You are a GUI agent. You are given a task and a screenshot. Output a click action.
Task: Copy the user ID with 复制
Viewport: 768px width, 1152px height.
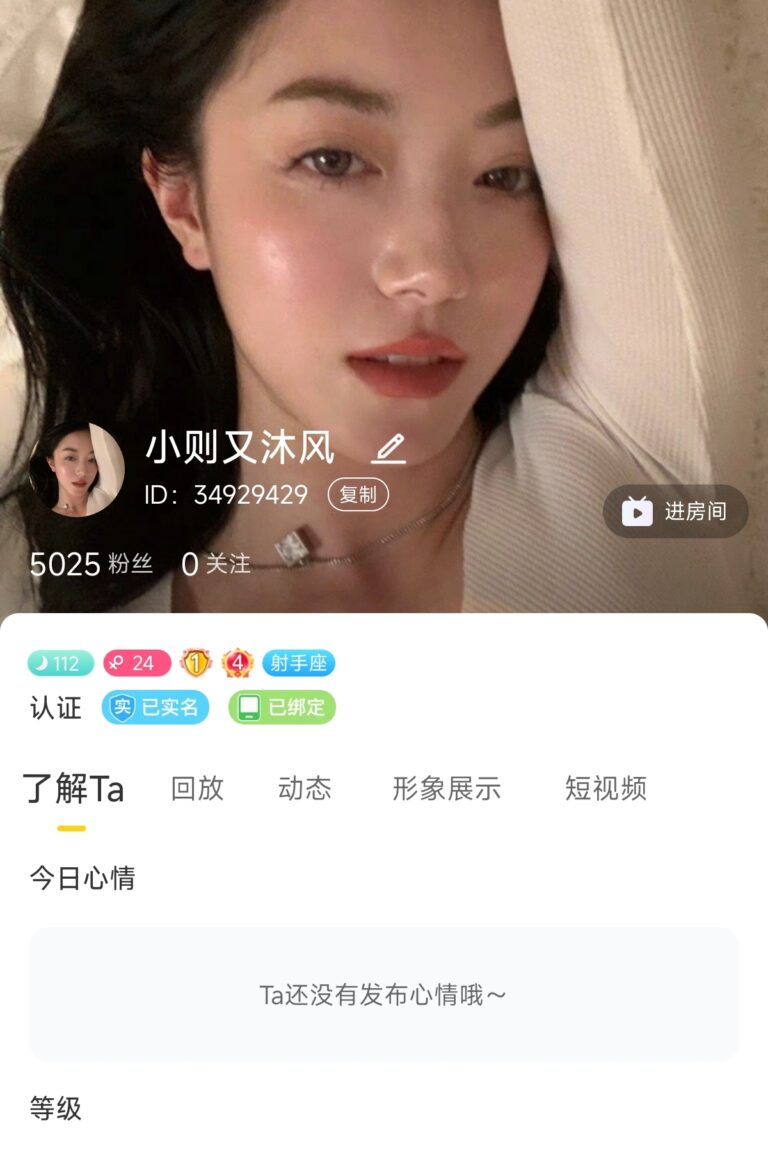pos(358,495)
